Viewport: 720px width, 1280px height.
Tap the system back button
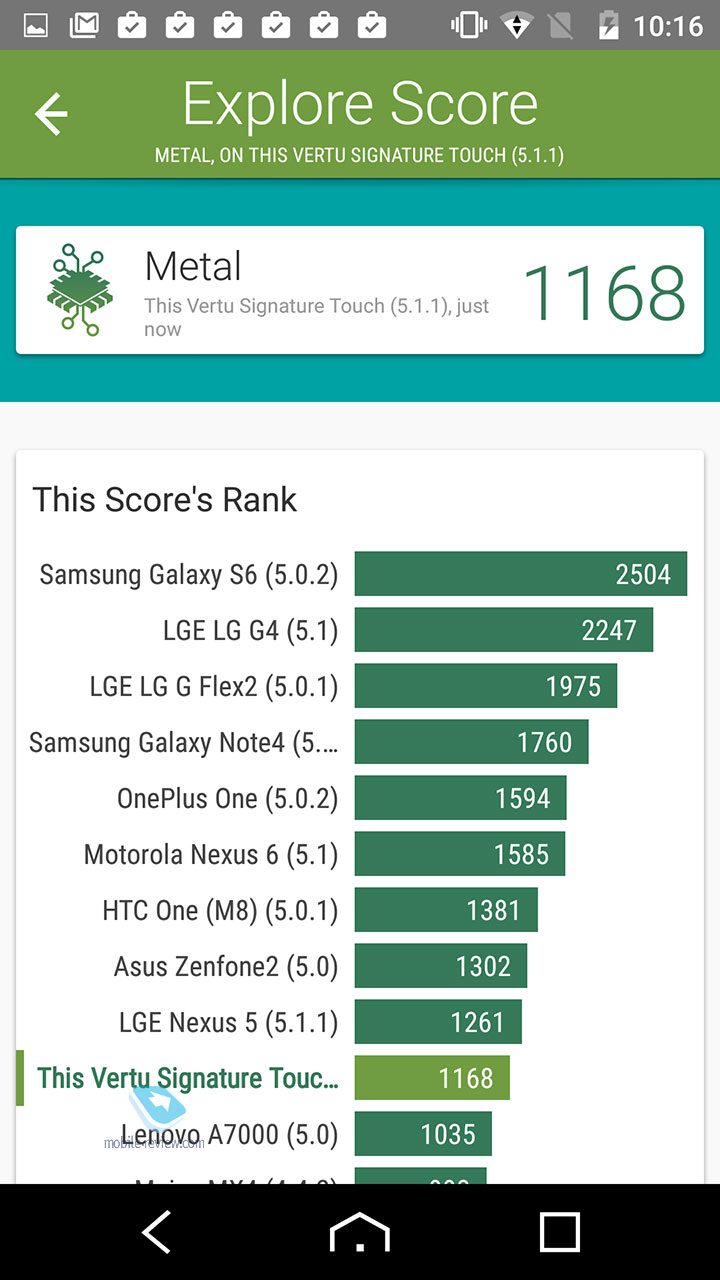point(157,1232)
